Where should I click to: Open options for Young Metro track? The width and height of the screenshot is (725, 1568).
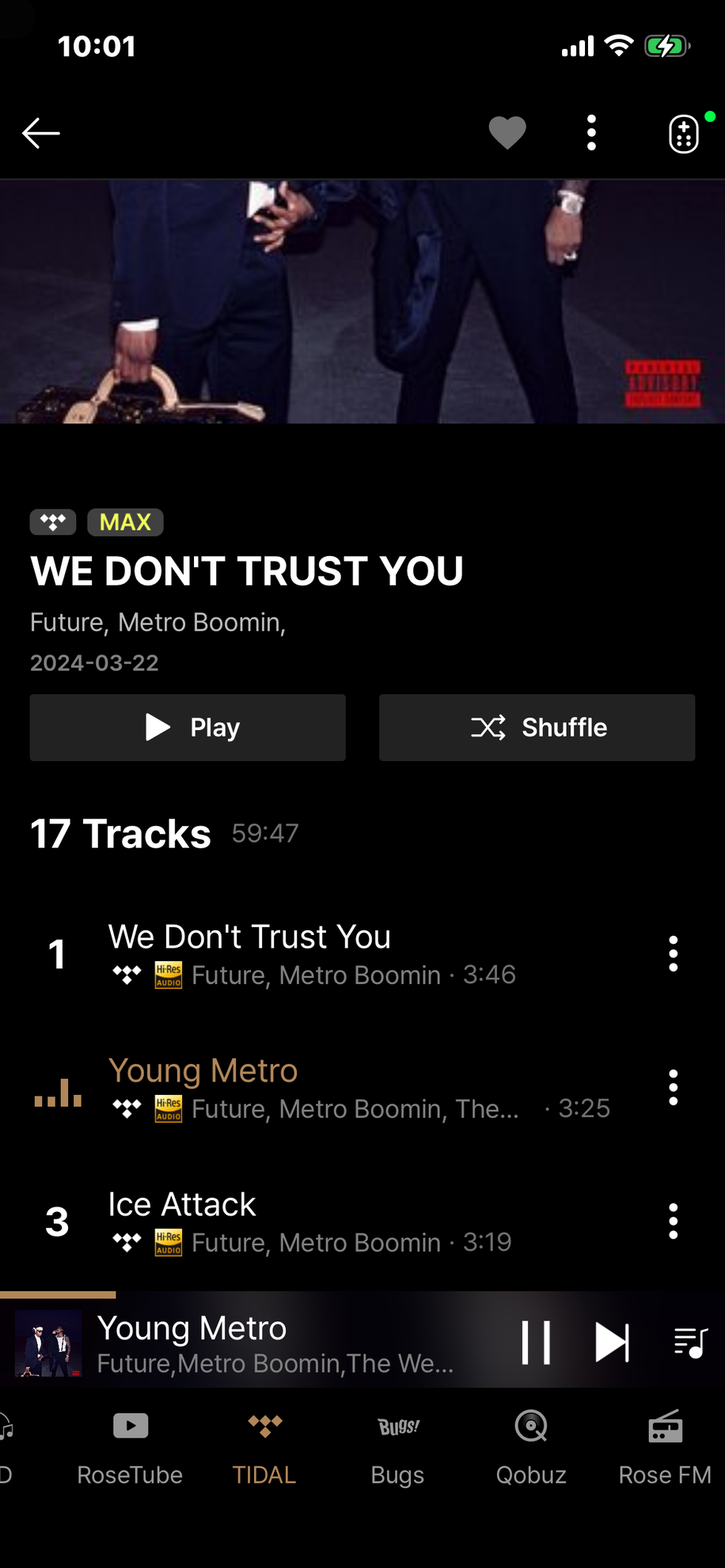[x=674, y=1088]
